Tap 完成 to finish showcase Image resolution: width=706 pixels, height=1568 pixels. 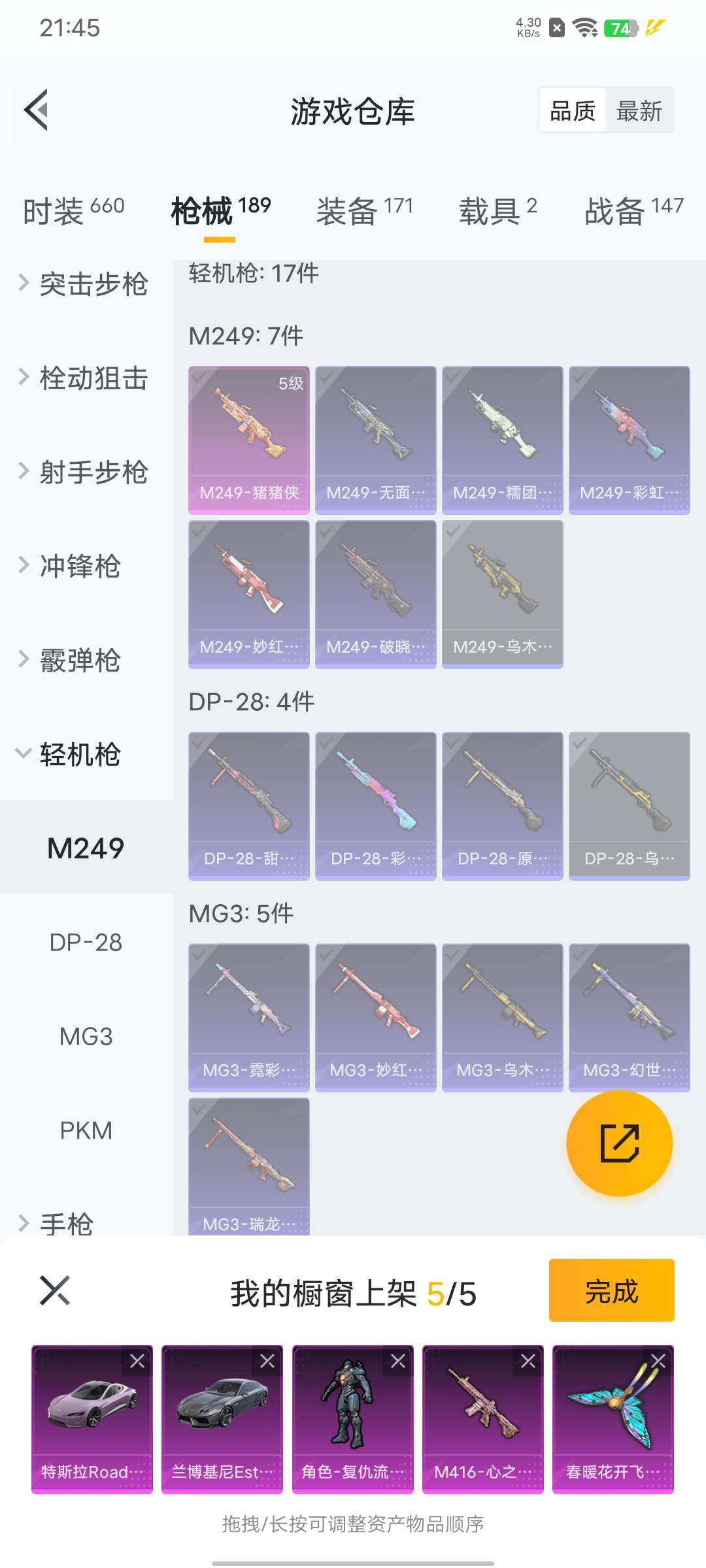pyautogui.click(x=611, y=1290)
